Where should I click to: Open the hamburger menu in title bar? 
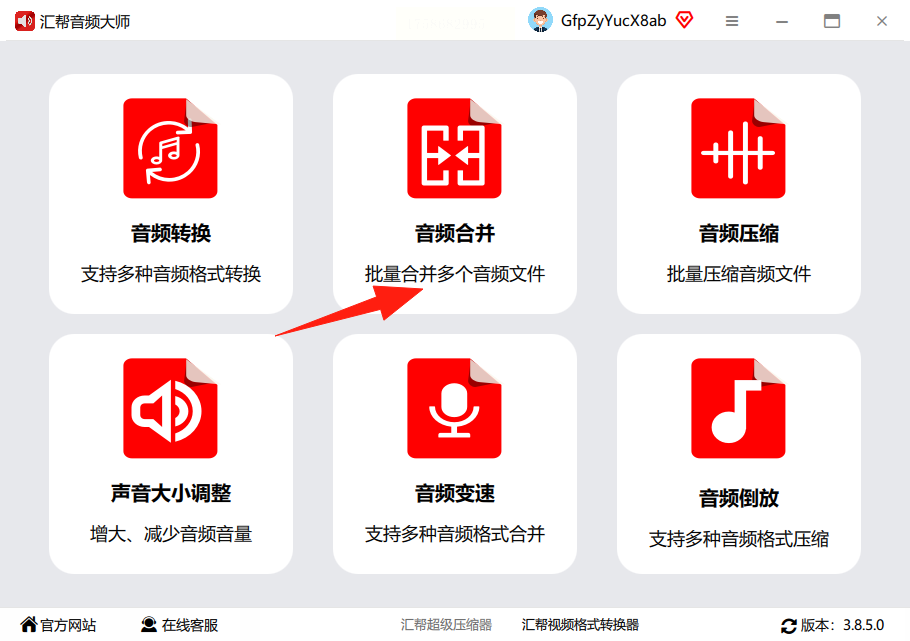coord(732,21)
